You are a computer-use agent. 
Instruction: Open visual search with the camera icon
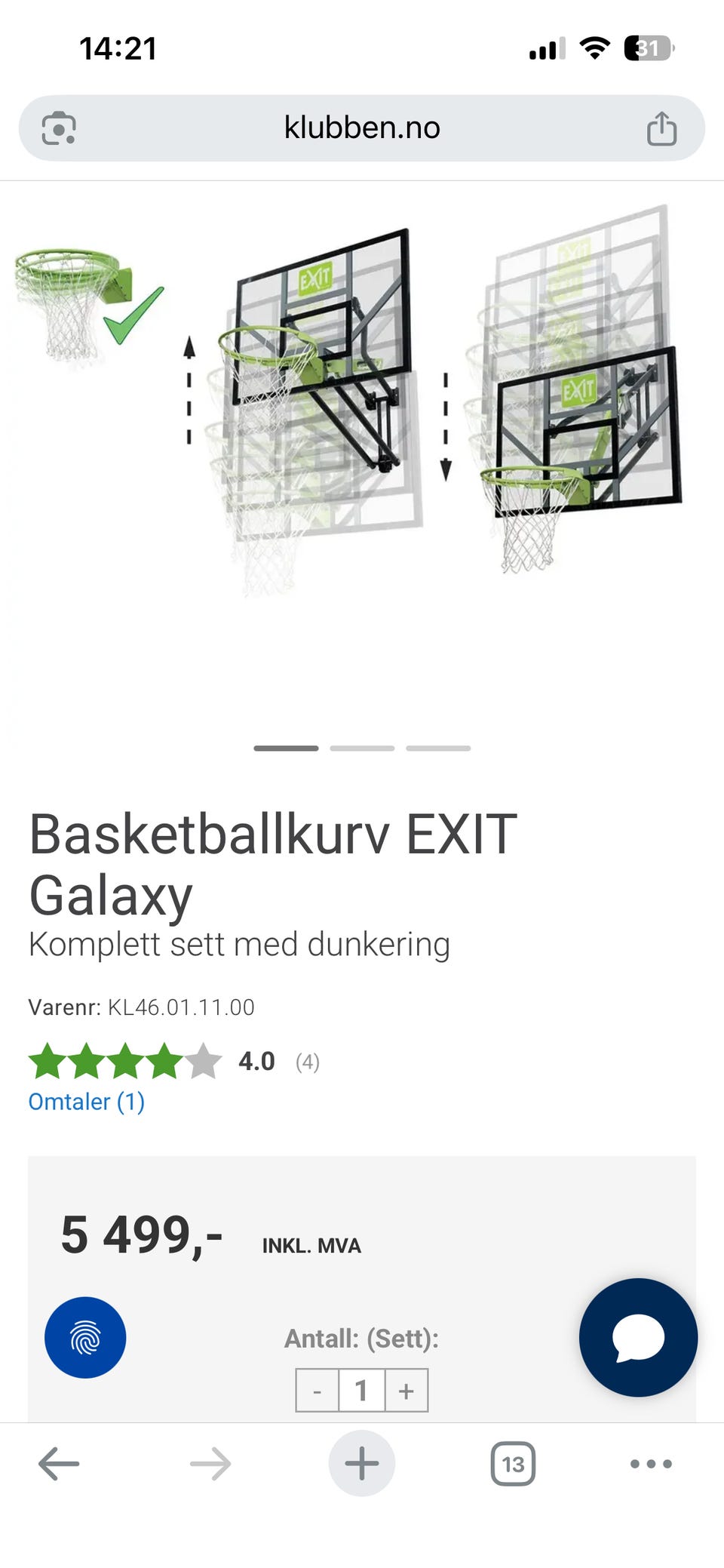pos(60,128)
